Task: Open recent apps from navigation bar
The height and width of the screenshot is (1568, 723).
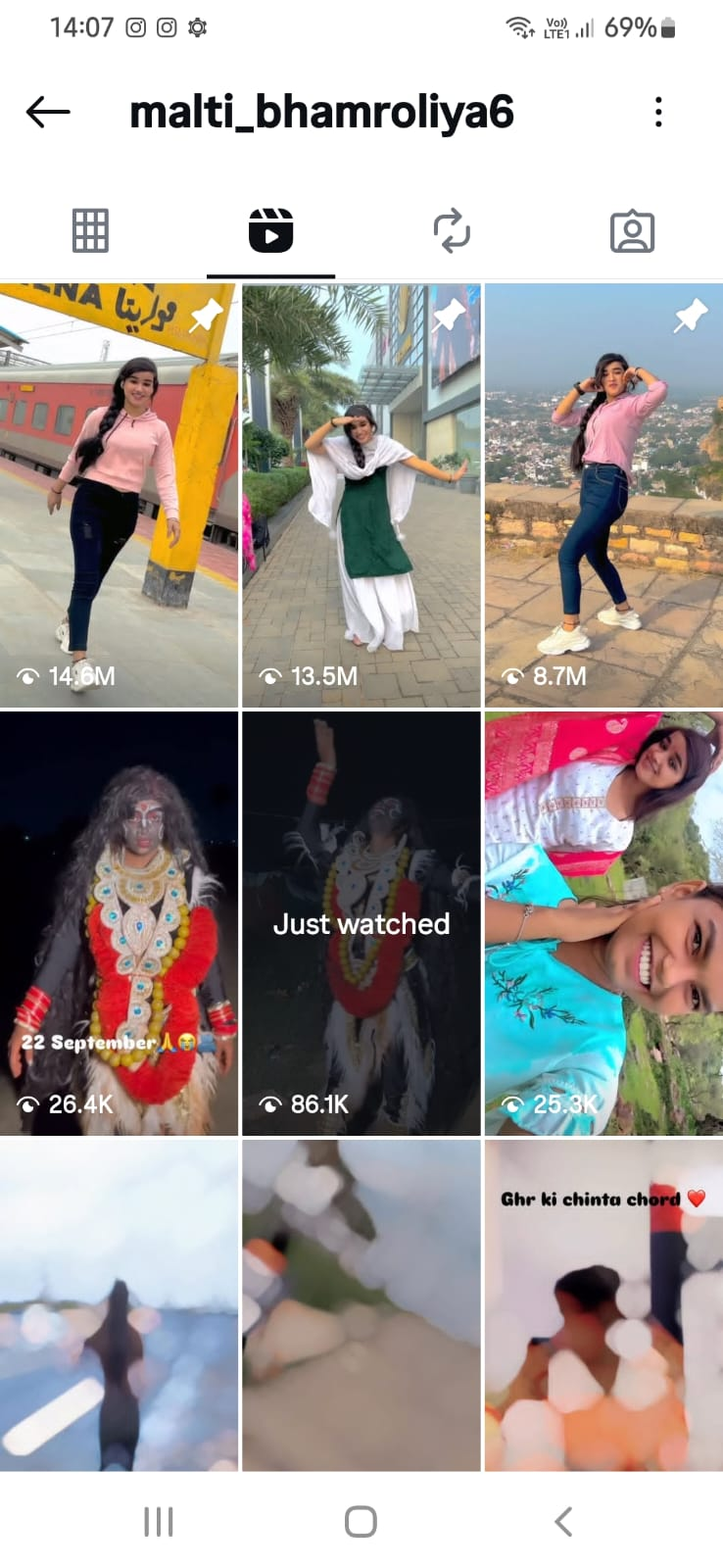Action: pos(158,1522)
